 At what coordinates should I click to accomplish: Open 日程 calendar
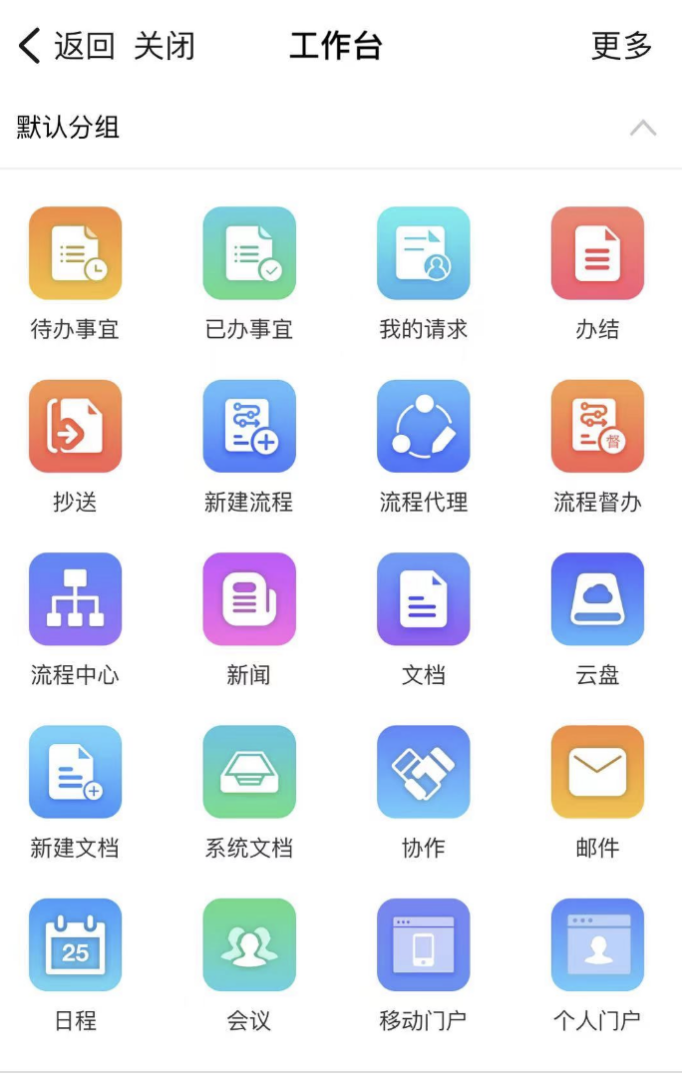click(x=75, y=946)
